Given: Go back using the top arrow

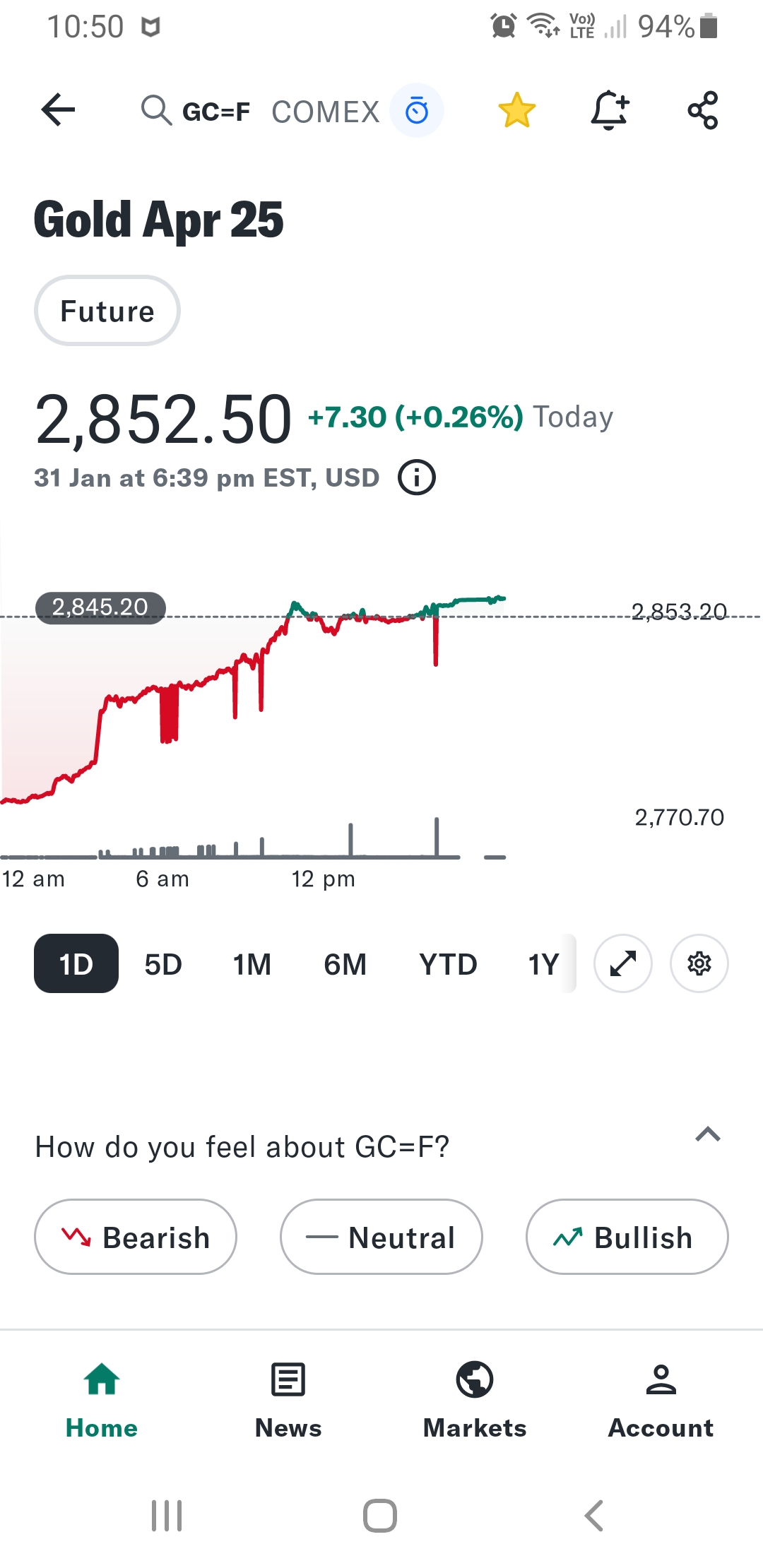Looking at the screenshot, I should click(x=58, y=110).
